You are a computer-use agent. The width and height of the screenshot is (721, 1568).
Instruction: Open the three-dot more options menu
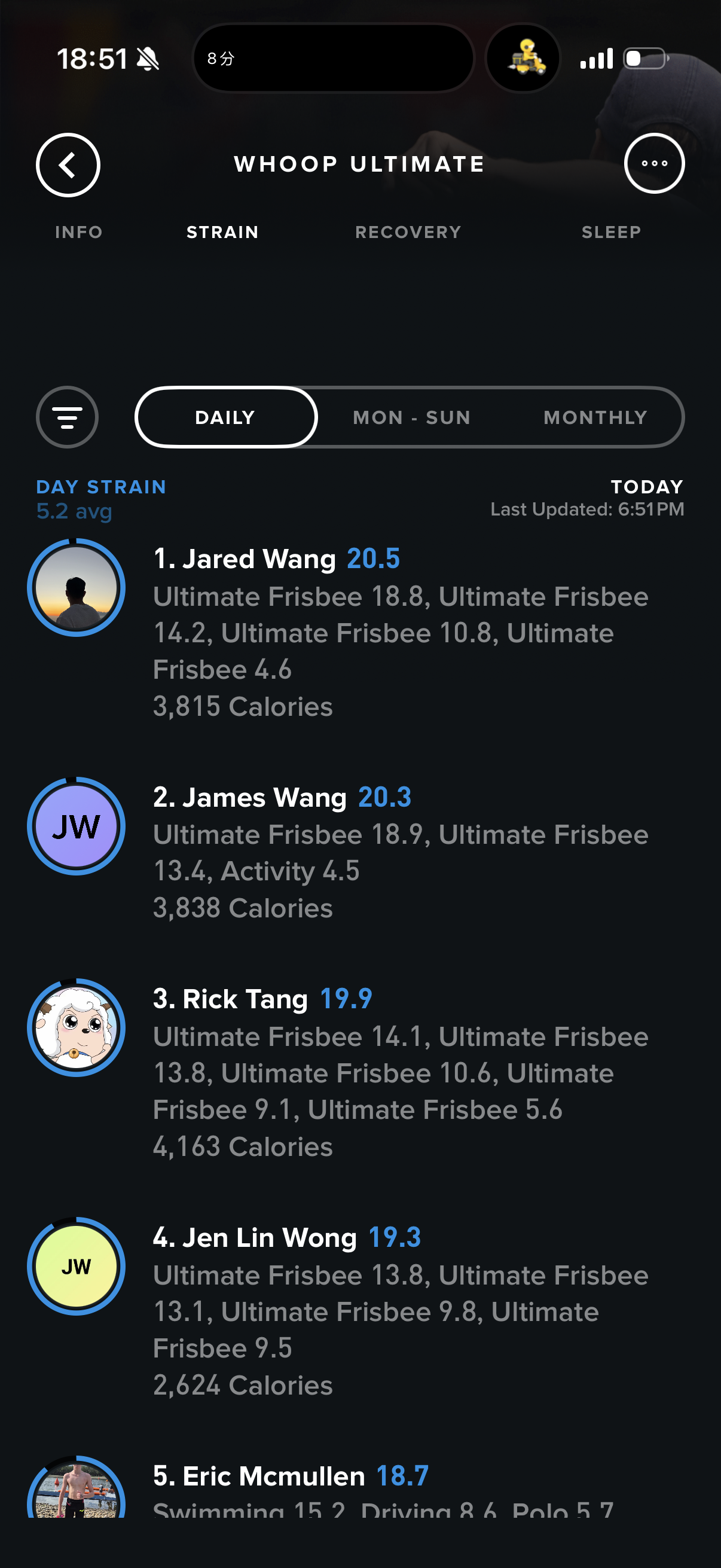click(654, 164)
